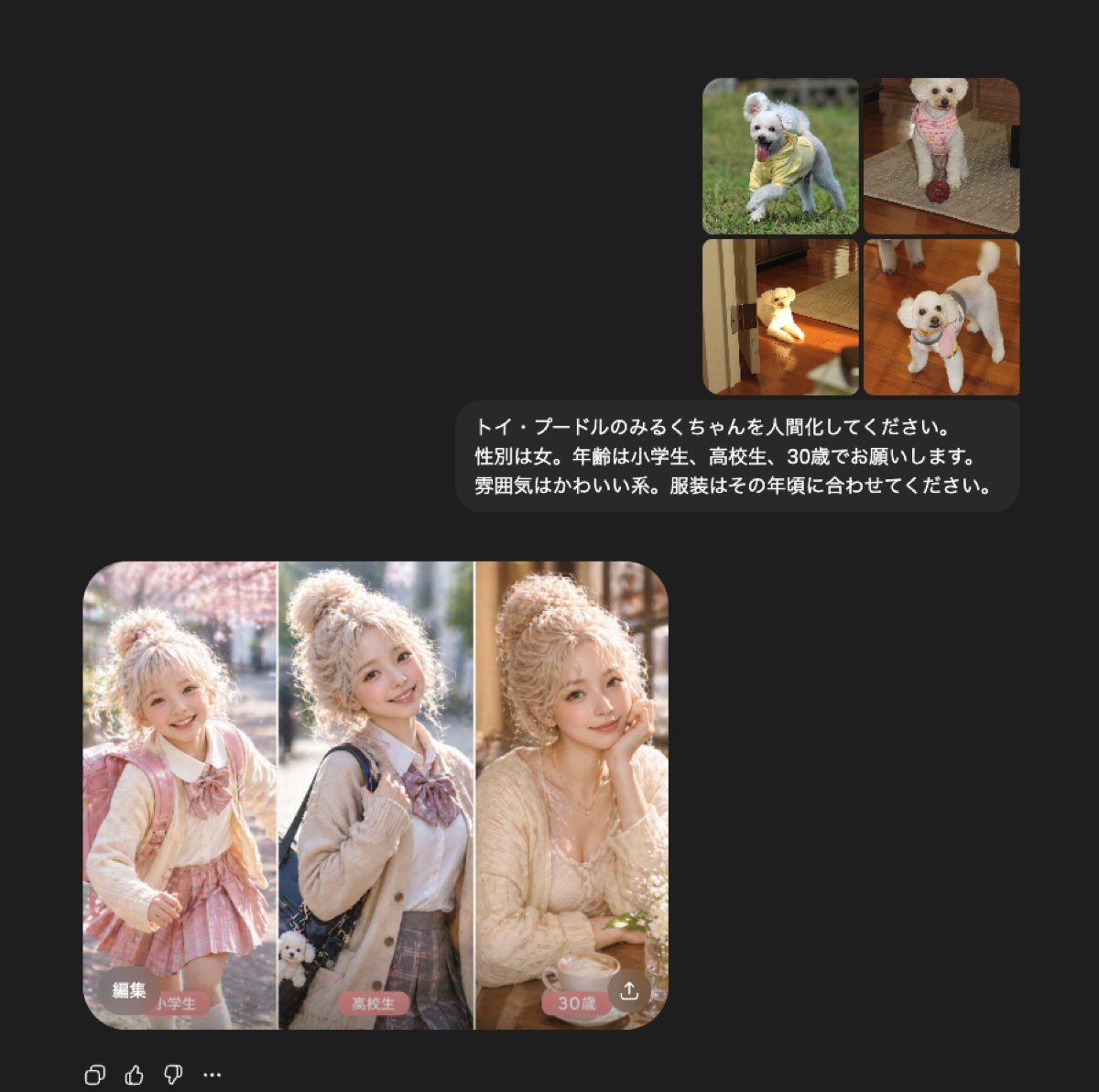Open the poodle photo on wooden floor
This screenshot has width=1099, height=1092.
[x=941, y=317]
